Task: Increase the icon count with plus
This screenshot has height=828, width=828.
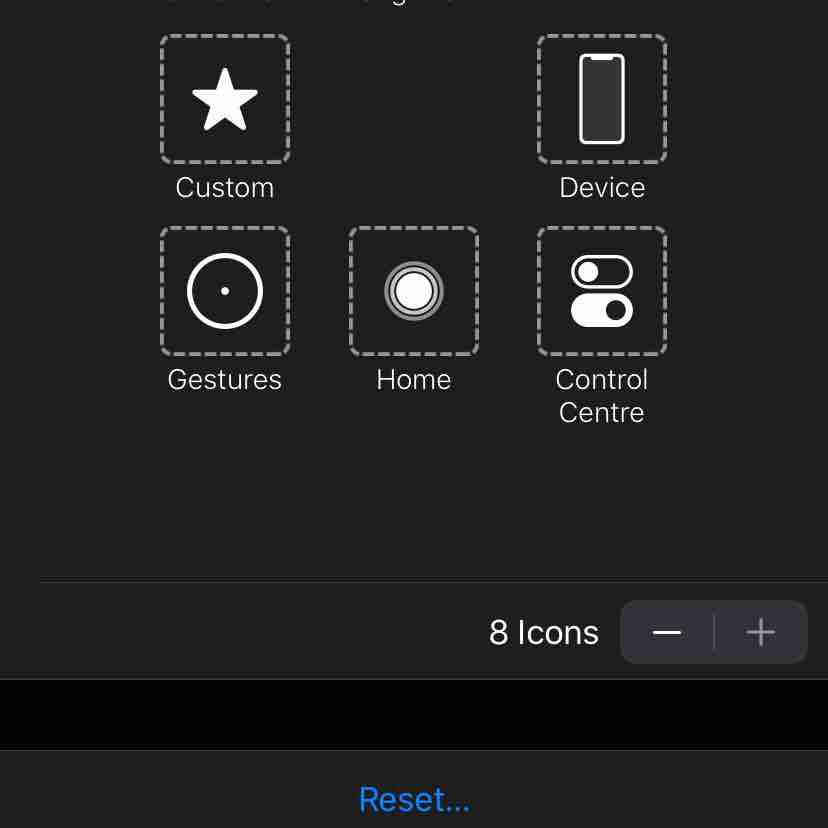Action: [761, 632]
